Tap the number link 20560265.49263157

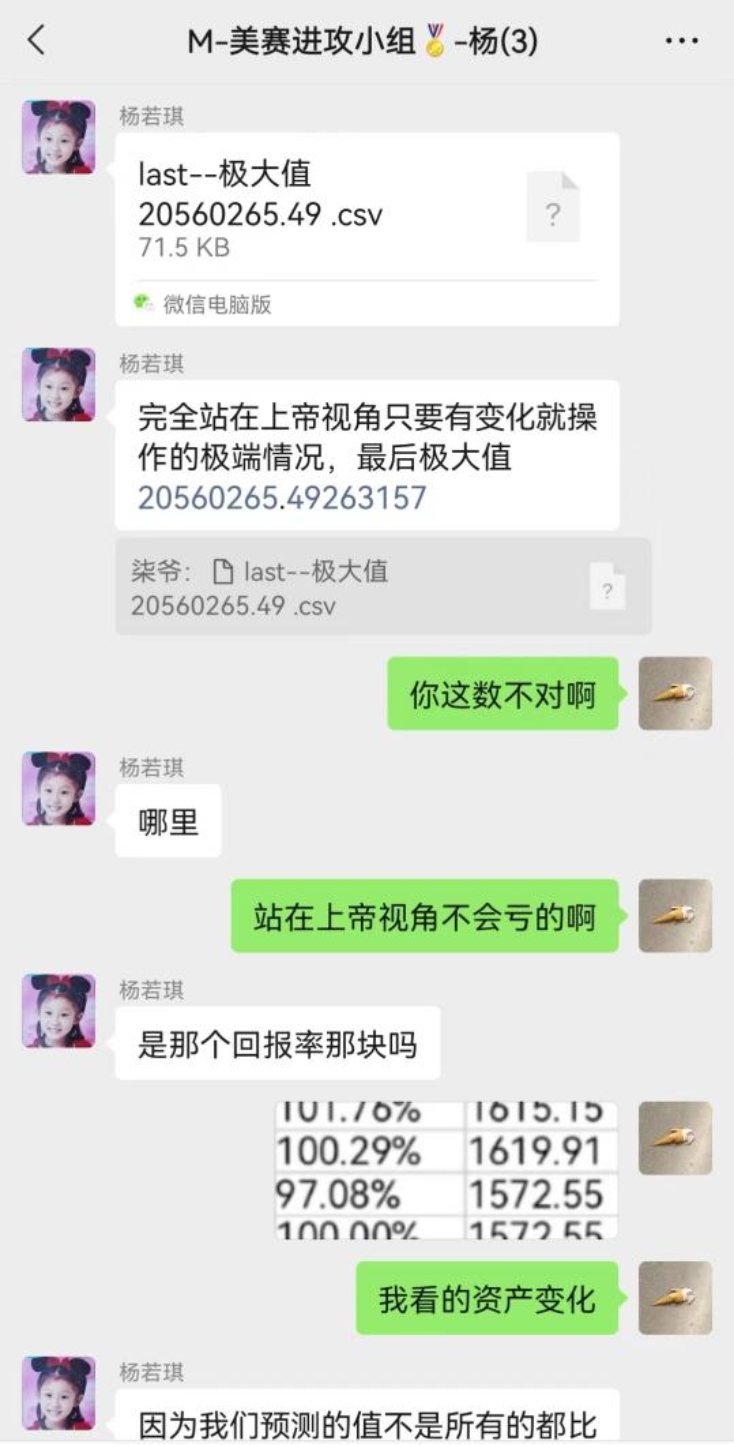282,497
